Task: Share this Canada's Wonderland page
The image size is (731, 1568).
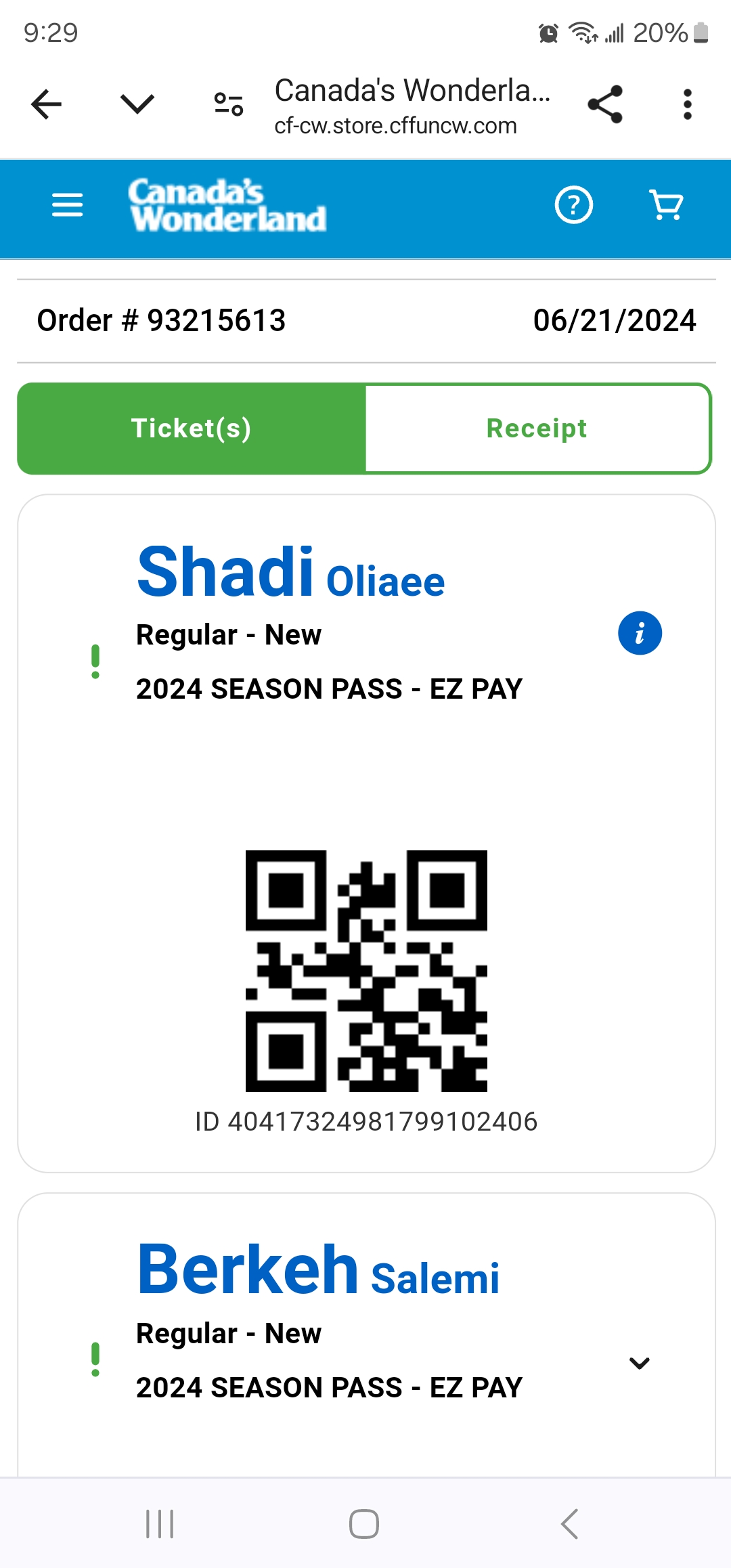Action: point(605,104)
